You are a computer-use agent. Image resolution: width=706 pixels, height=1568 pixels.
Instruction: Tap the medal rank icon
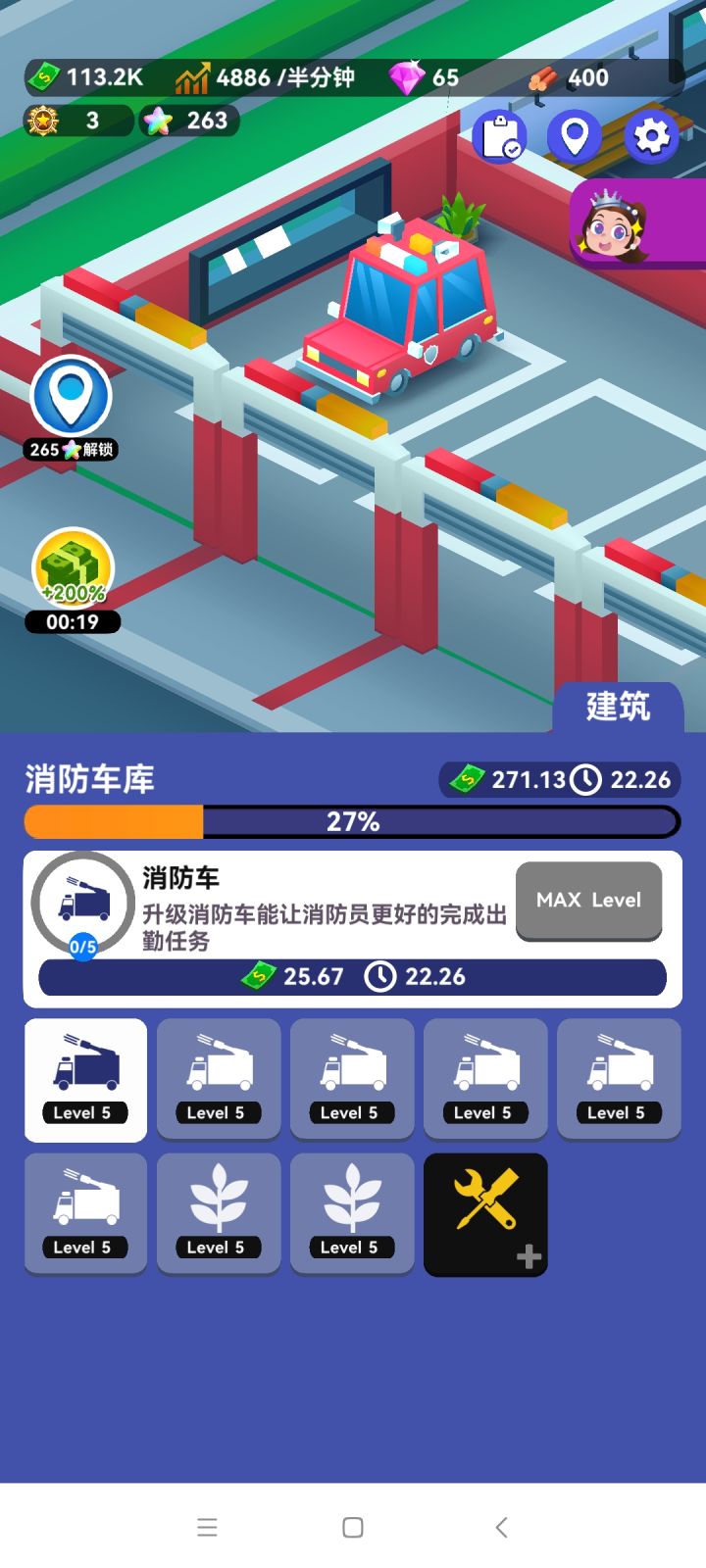(41, 121)
